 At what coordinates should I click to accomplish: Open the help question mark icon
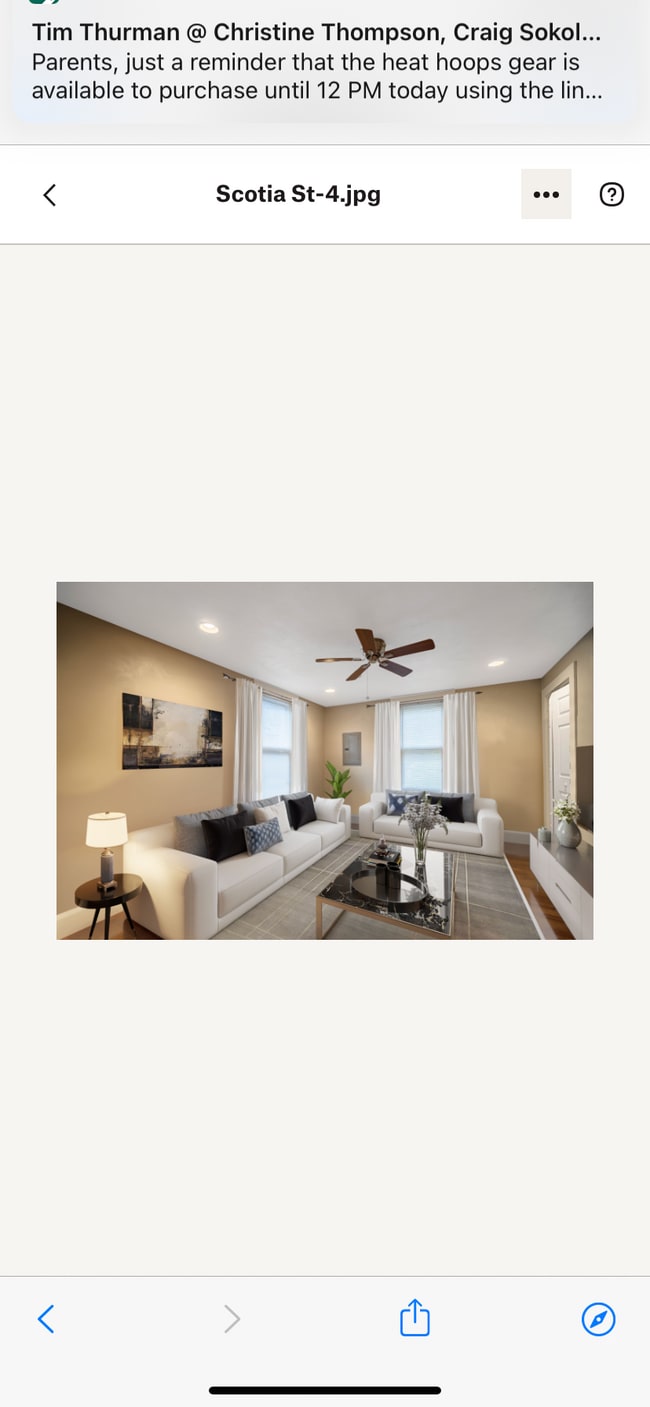pos(611,195)
